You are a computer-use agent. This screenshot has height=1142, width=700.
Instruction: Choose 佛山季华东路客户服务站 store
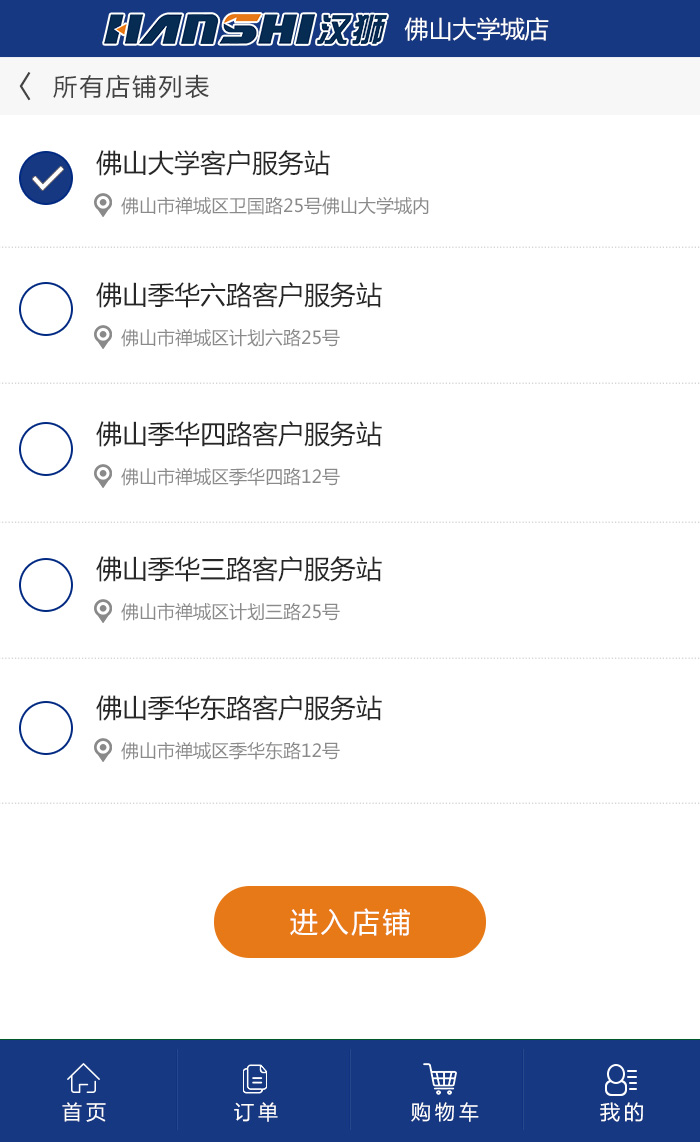point(46,728)
